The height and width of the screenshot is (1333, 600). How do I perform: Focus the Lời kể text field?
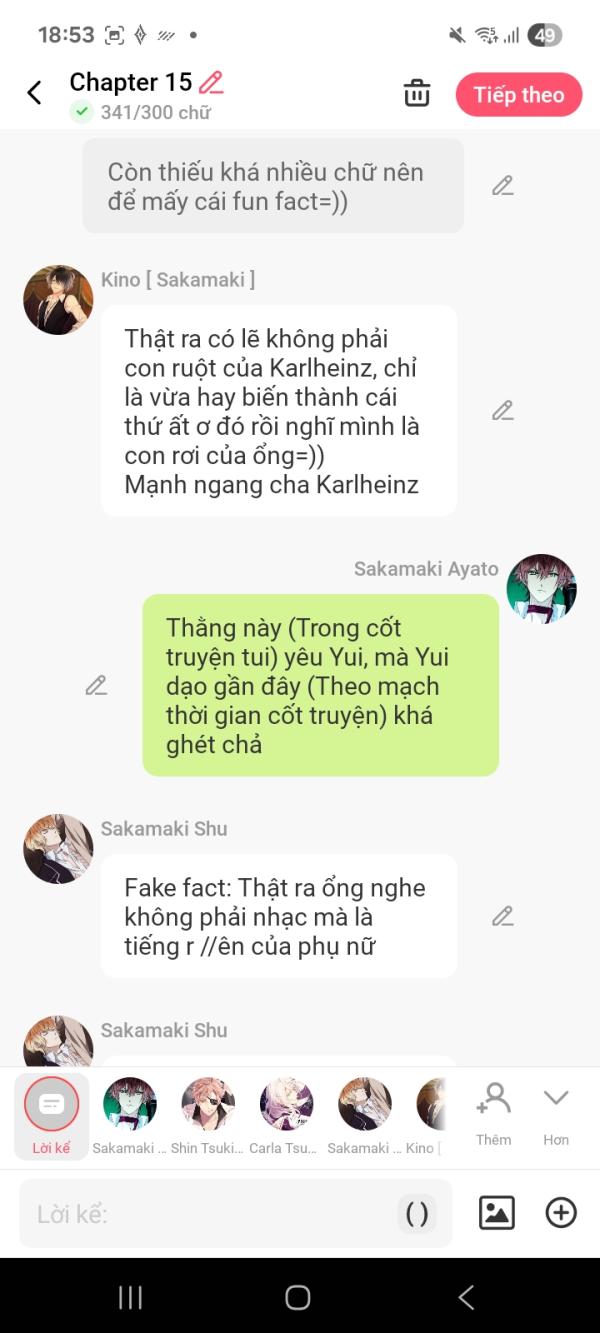click(210, 1214)
